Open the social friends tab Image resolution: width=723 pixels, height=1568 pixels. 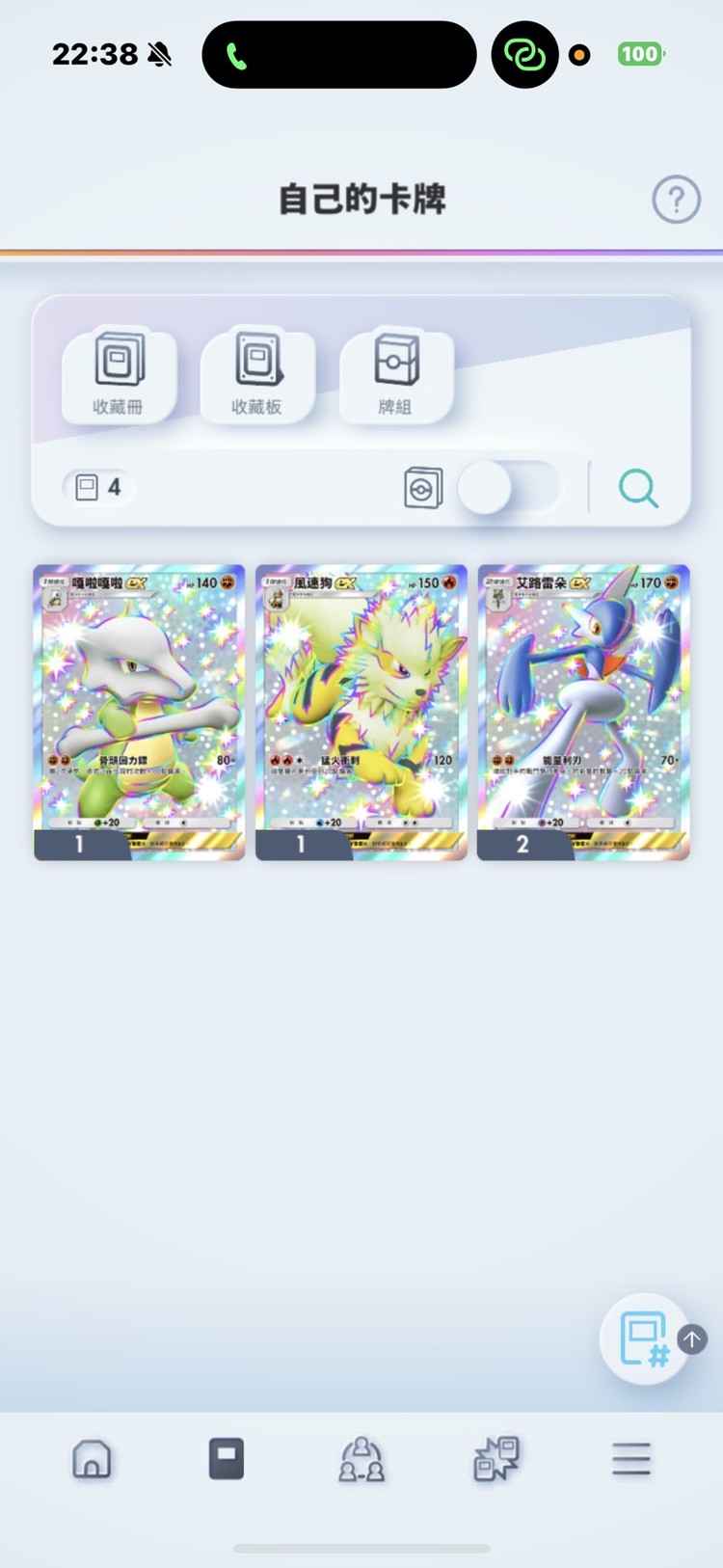click(361, 1459)
